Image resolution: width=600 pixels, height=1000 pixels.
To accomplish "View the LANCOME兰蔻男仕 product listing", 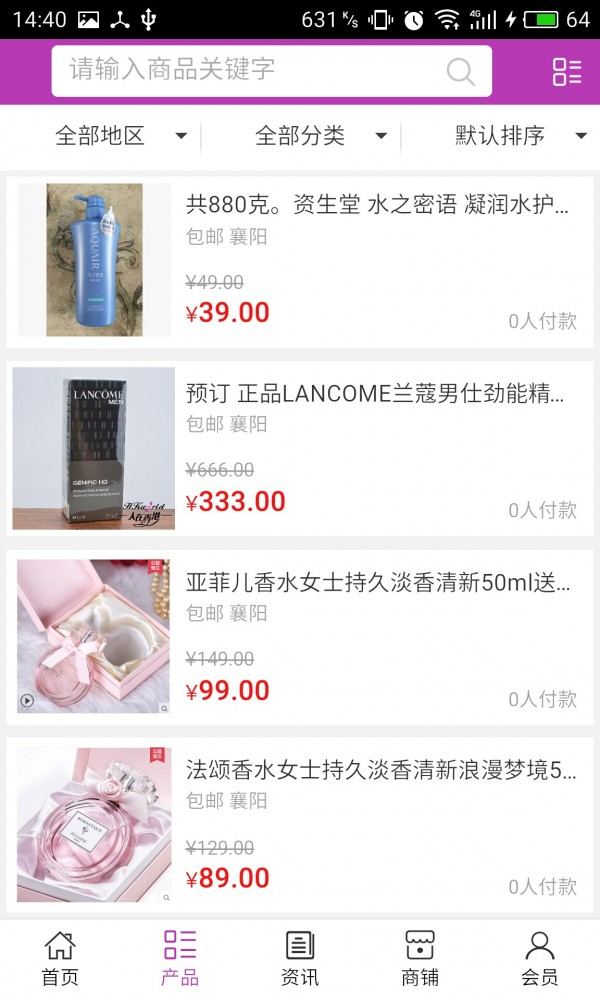I will [x=300, y=448].
